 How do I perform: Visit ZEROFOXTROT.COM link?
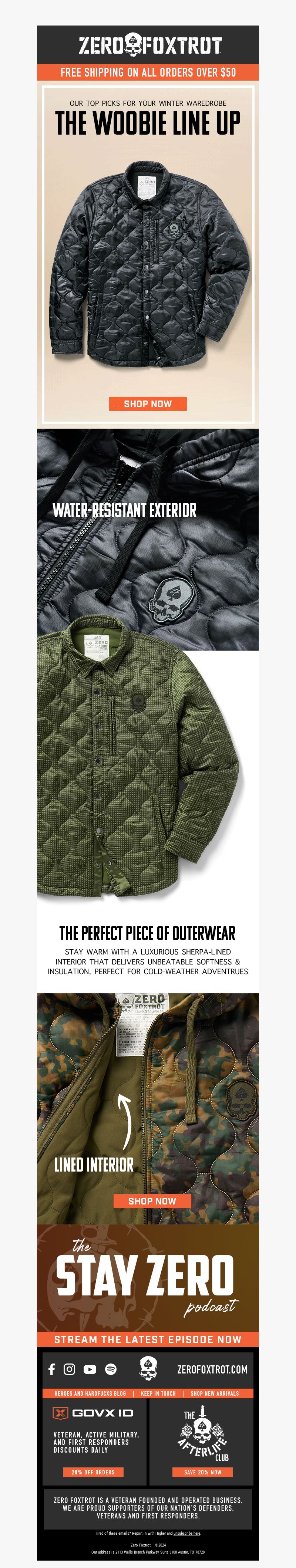(x=212, y=1369)
